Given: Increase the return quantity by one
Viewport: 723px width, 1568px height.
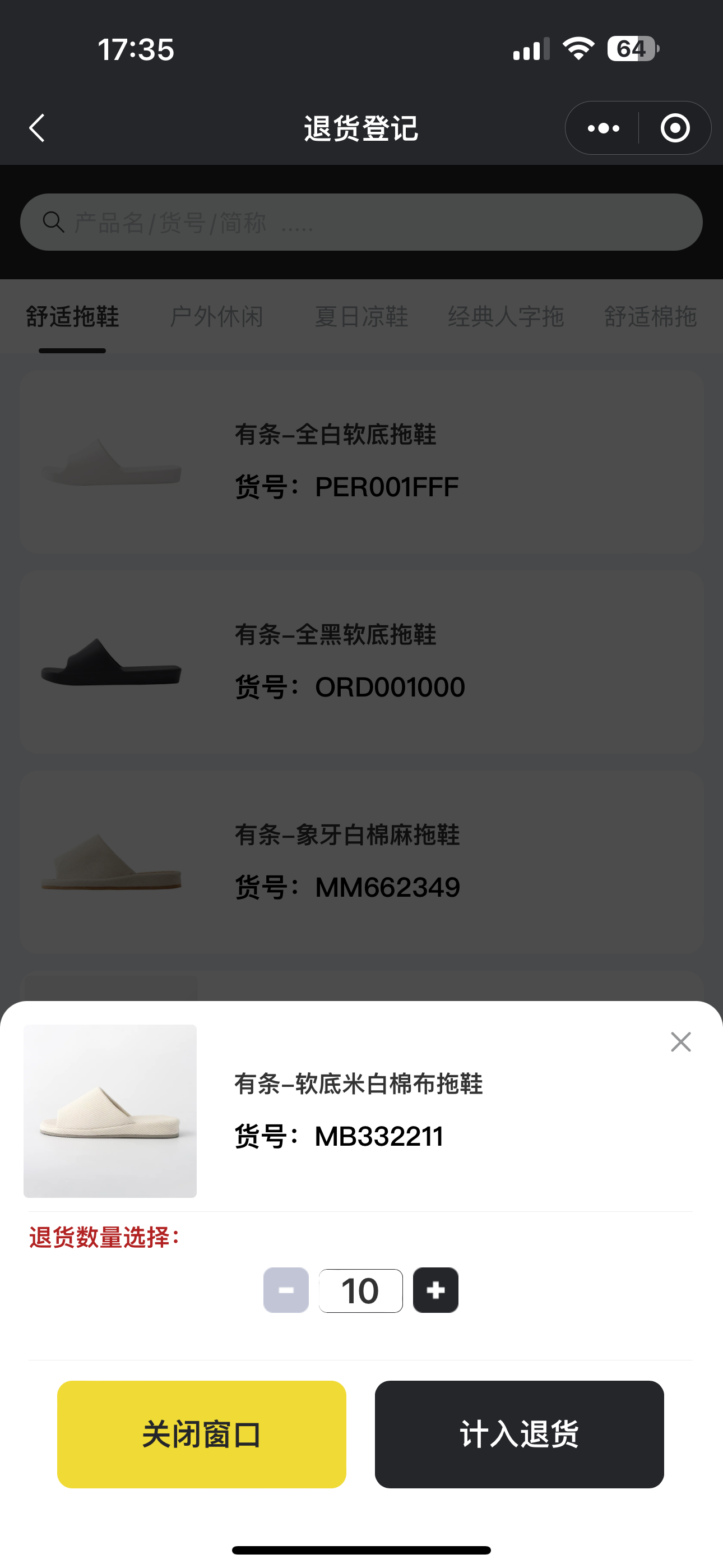Looking at the screenshot, I should coord(435,1290).
